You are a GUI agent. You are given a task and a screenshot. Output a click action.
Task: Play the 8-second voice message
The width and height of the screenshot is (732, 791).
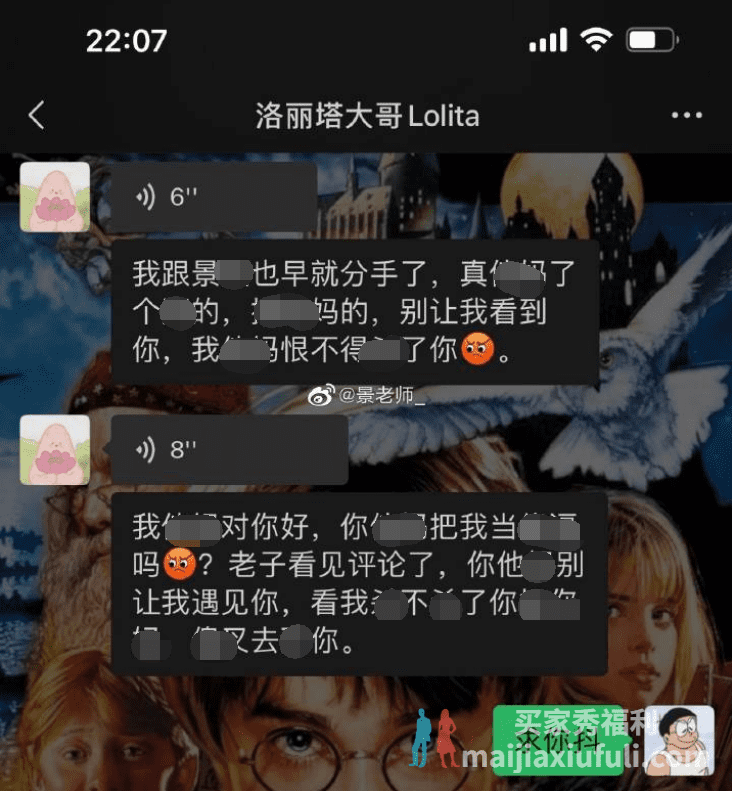tap(228, 450)
